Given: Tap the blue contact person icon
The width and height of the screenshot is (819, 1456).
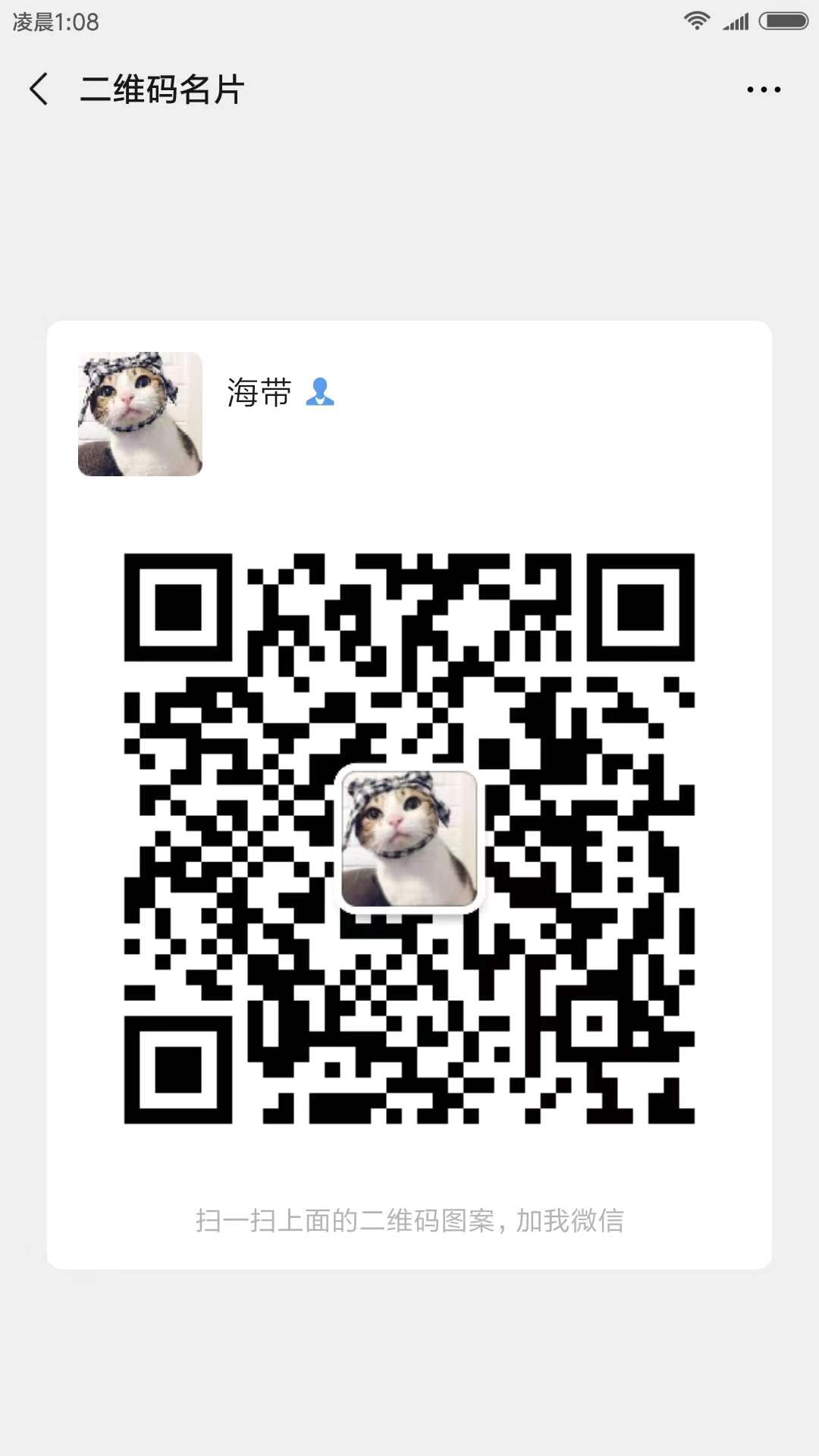Looking at the screenshot, I should click(322, 394).
